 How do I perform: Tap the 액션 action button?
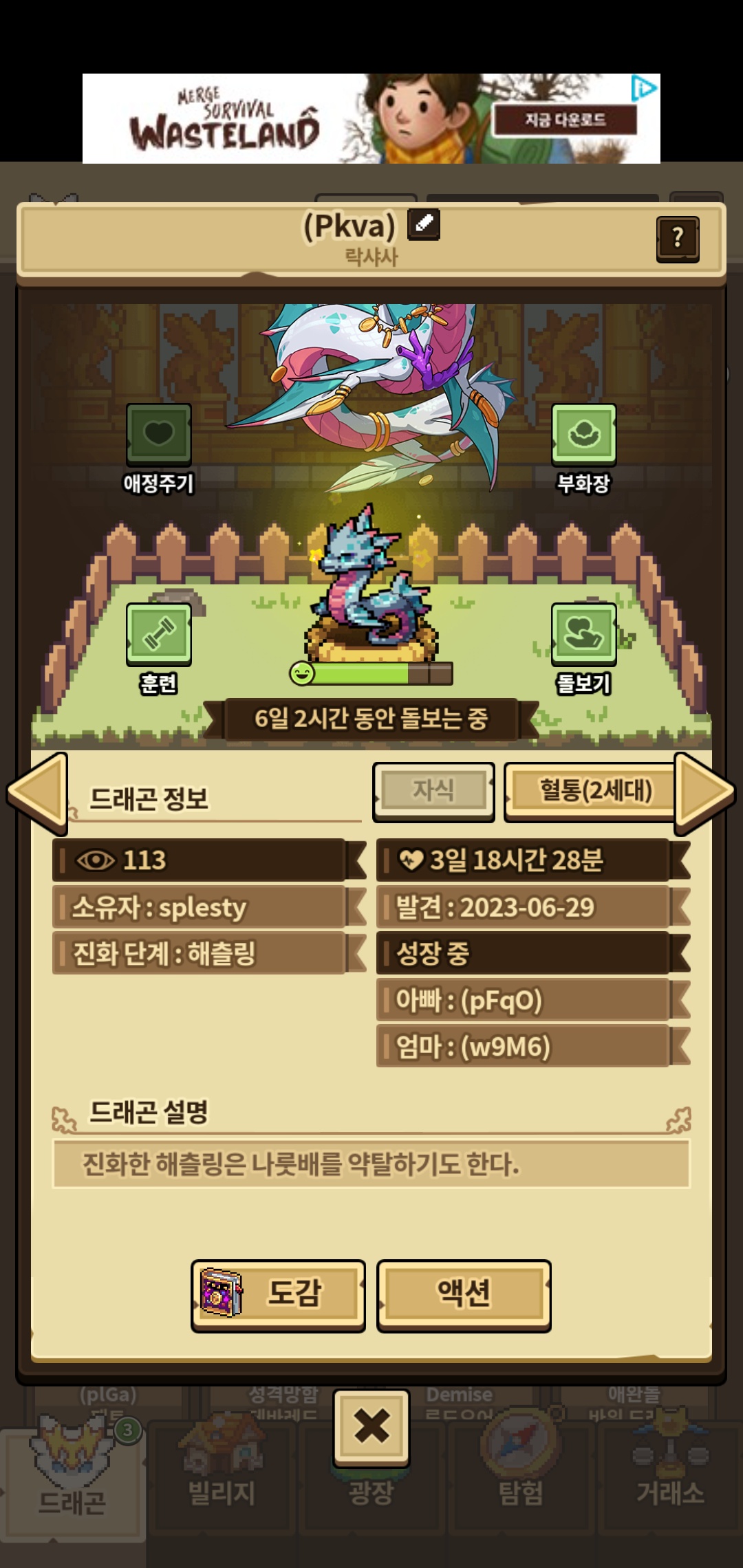[464, 1296]
